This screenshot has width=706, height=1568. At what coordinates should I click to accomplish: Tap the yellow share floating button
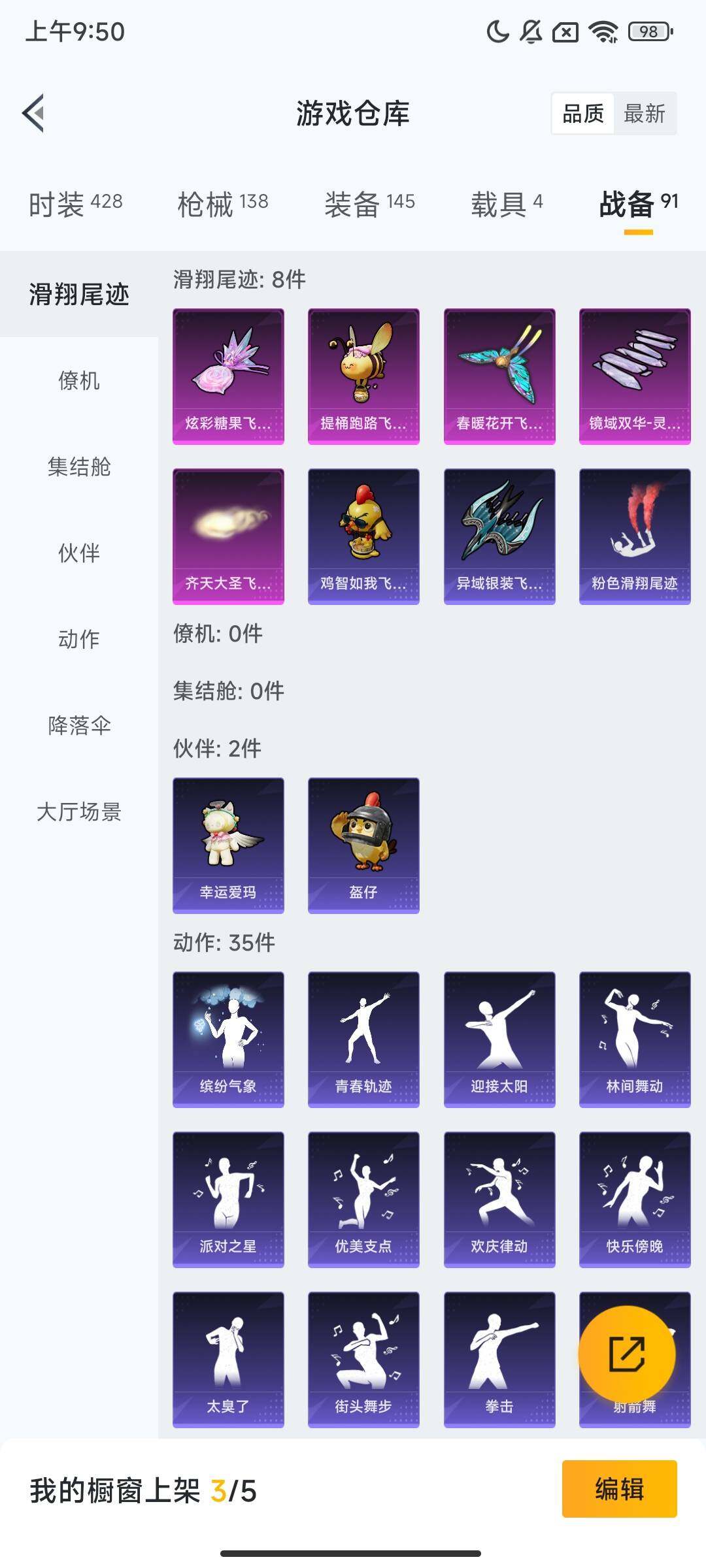pos(626,1354)
